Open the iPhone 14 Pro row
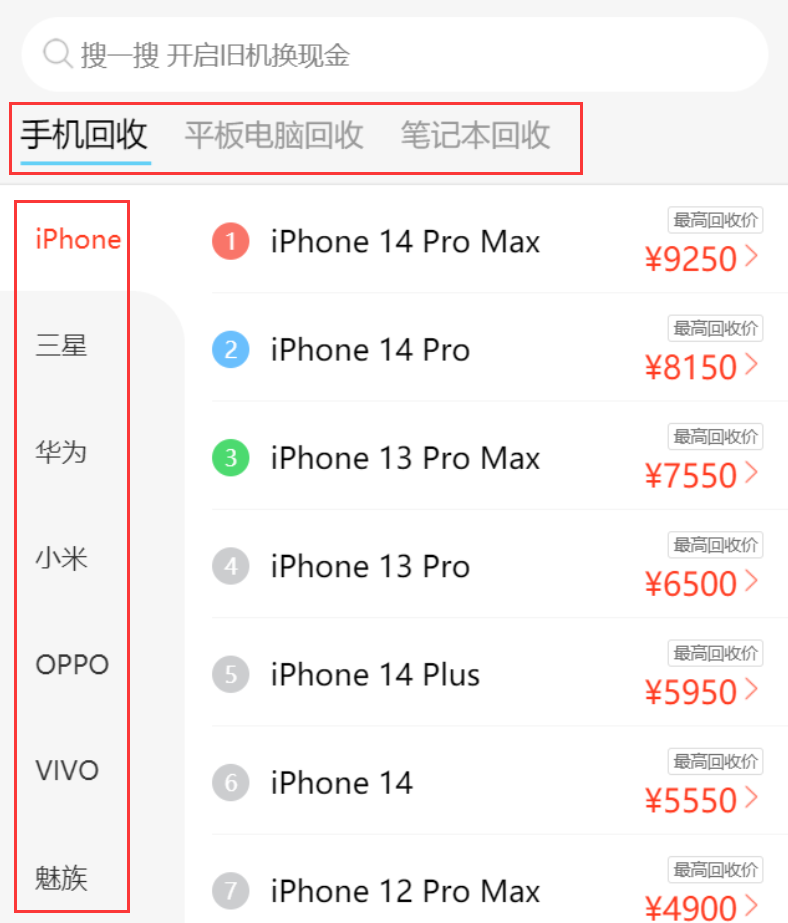788x923 pixels. (486, 350)
